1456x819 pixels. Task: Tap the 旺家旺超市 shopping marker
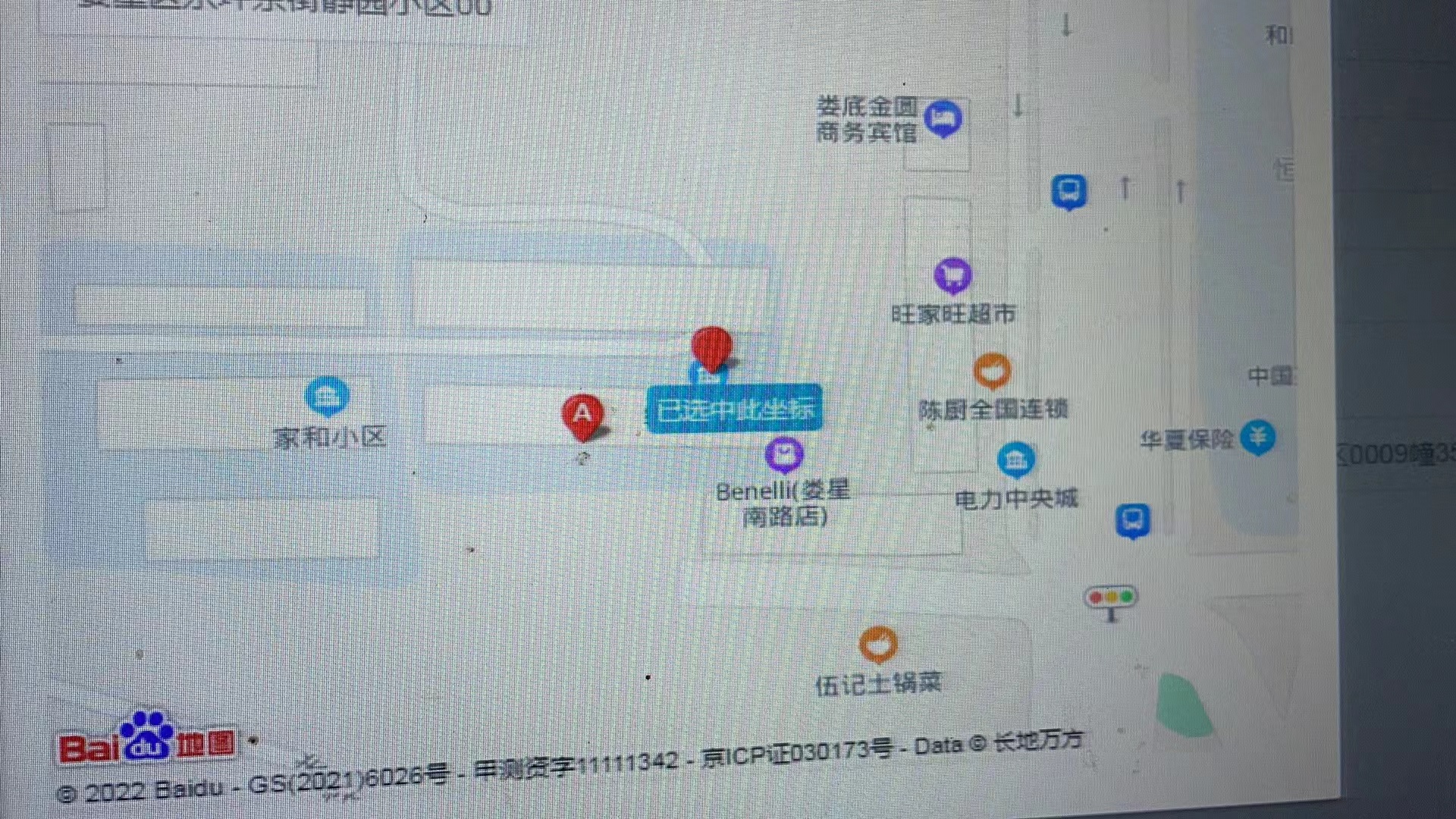[952, 275]
